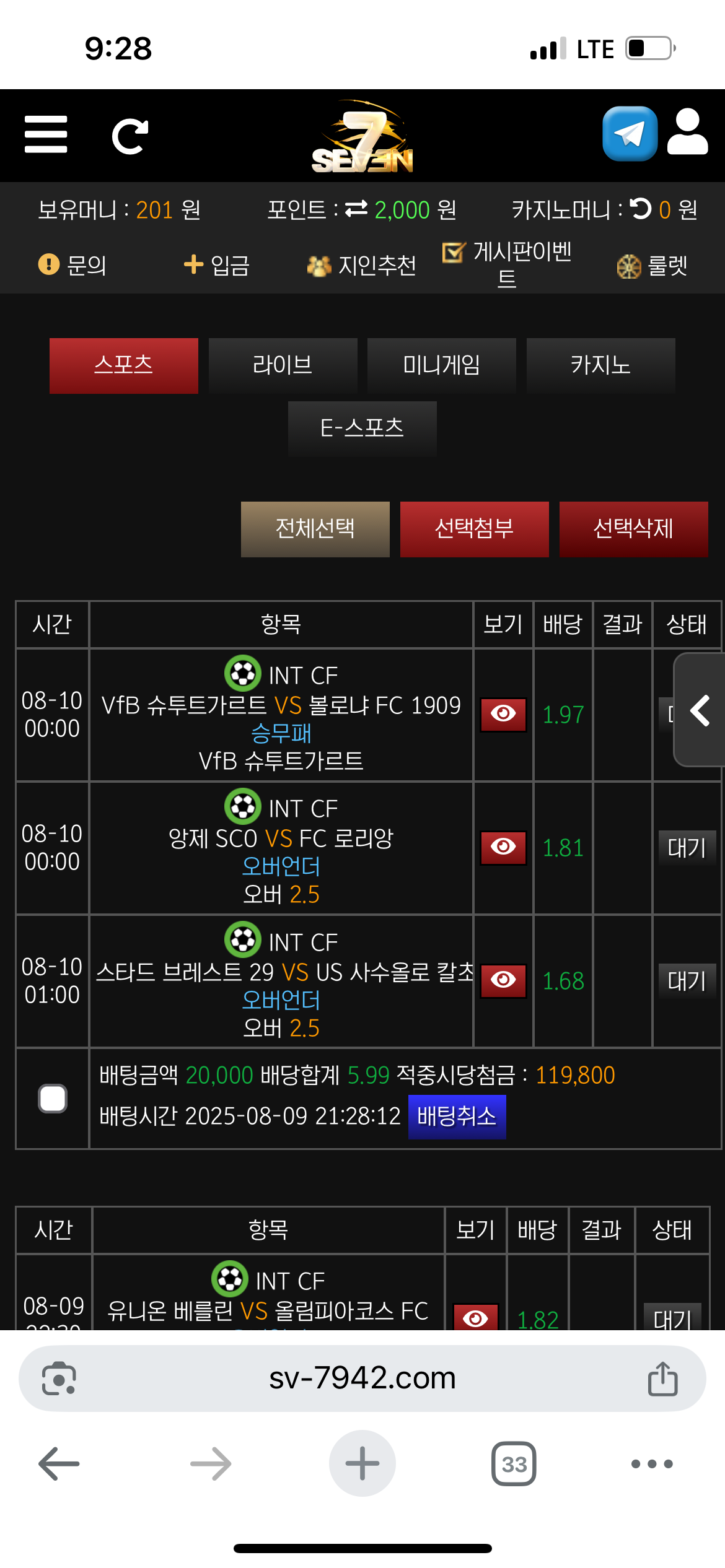Check the checkbox for the 20,000 bet

[53, 1099]
